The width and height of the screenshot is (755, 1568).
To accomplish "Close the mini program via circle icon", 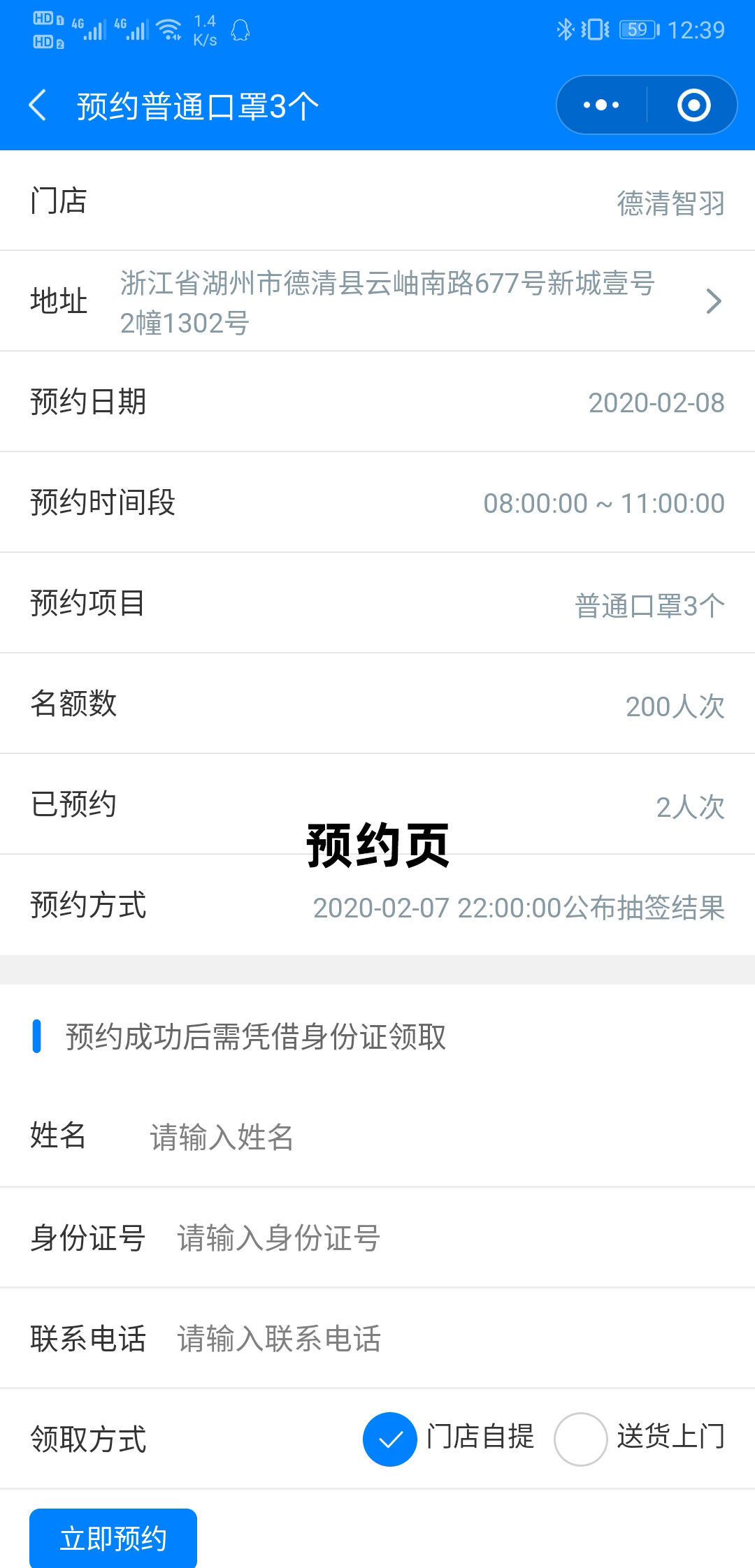I will point(693,106).
